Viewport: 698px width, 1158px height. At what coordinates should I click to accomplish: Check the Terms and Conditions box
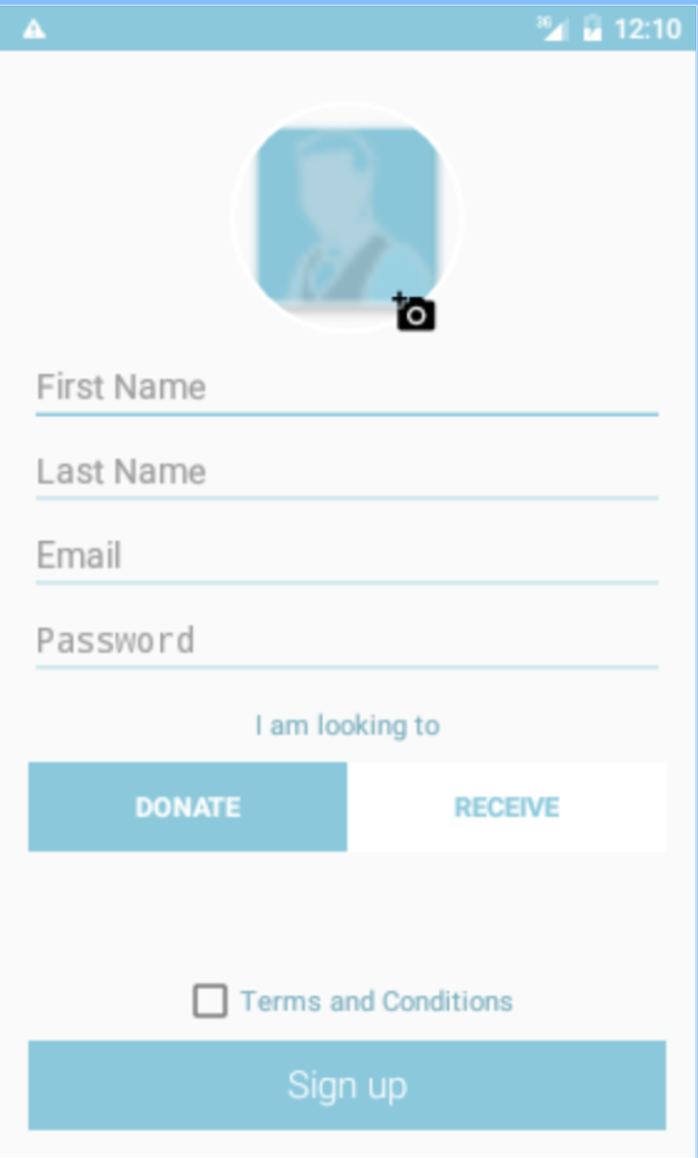pos(210,1001)
